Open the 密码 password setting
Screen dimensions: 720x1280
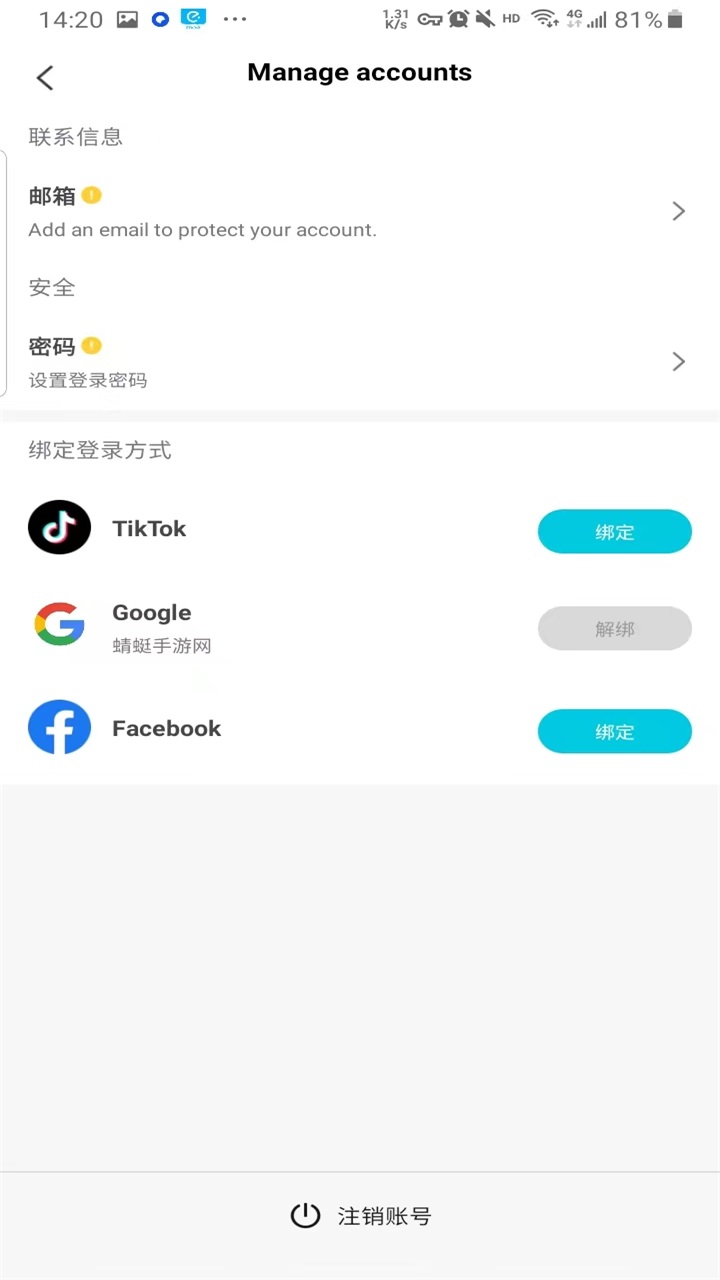(x=358, y=361)
